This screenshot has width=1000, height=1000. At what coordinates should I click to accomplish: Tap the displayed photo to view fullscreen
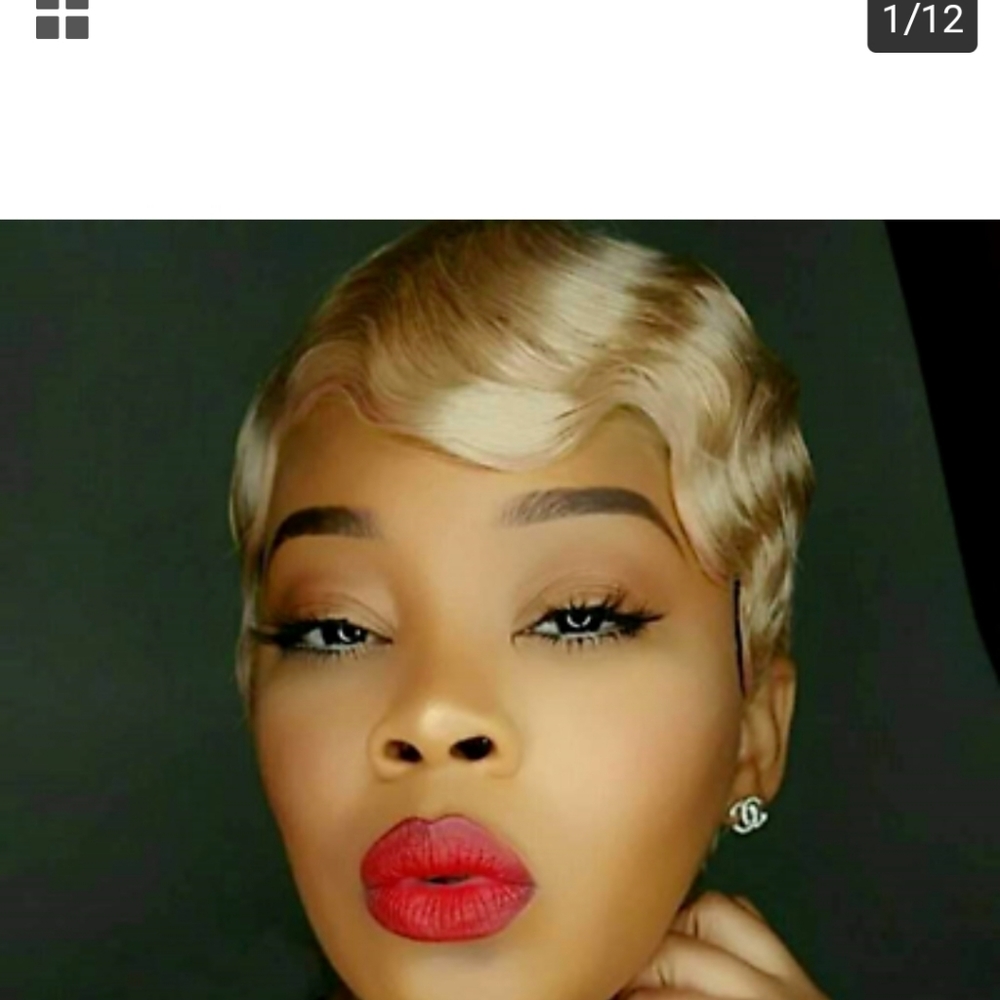[500, 610]
